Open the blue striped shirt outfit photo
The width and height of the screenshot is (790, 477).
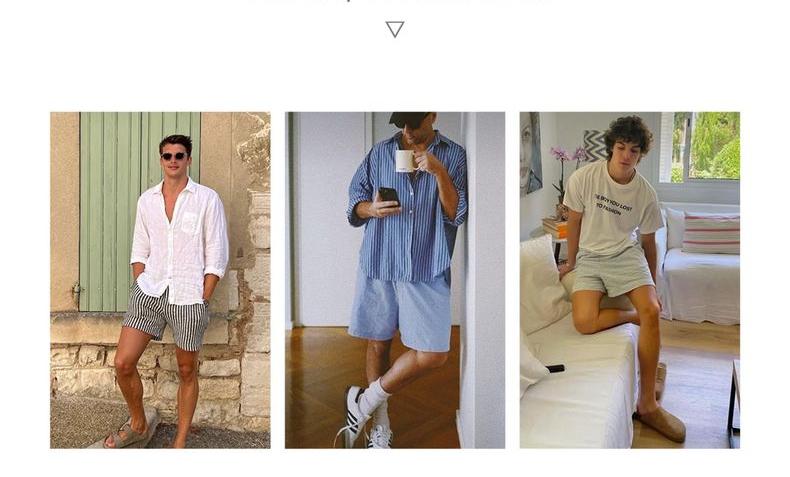coord(395,280)
